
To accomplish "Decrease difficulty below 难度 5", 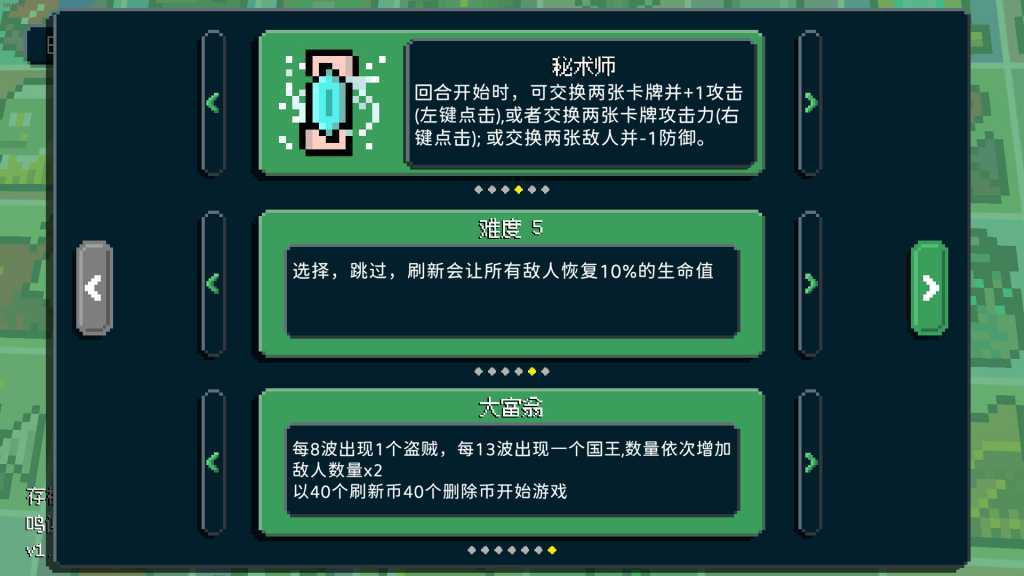I will (x=212, y=283).
